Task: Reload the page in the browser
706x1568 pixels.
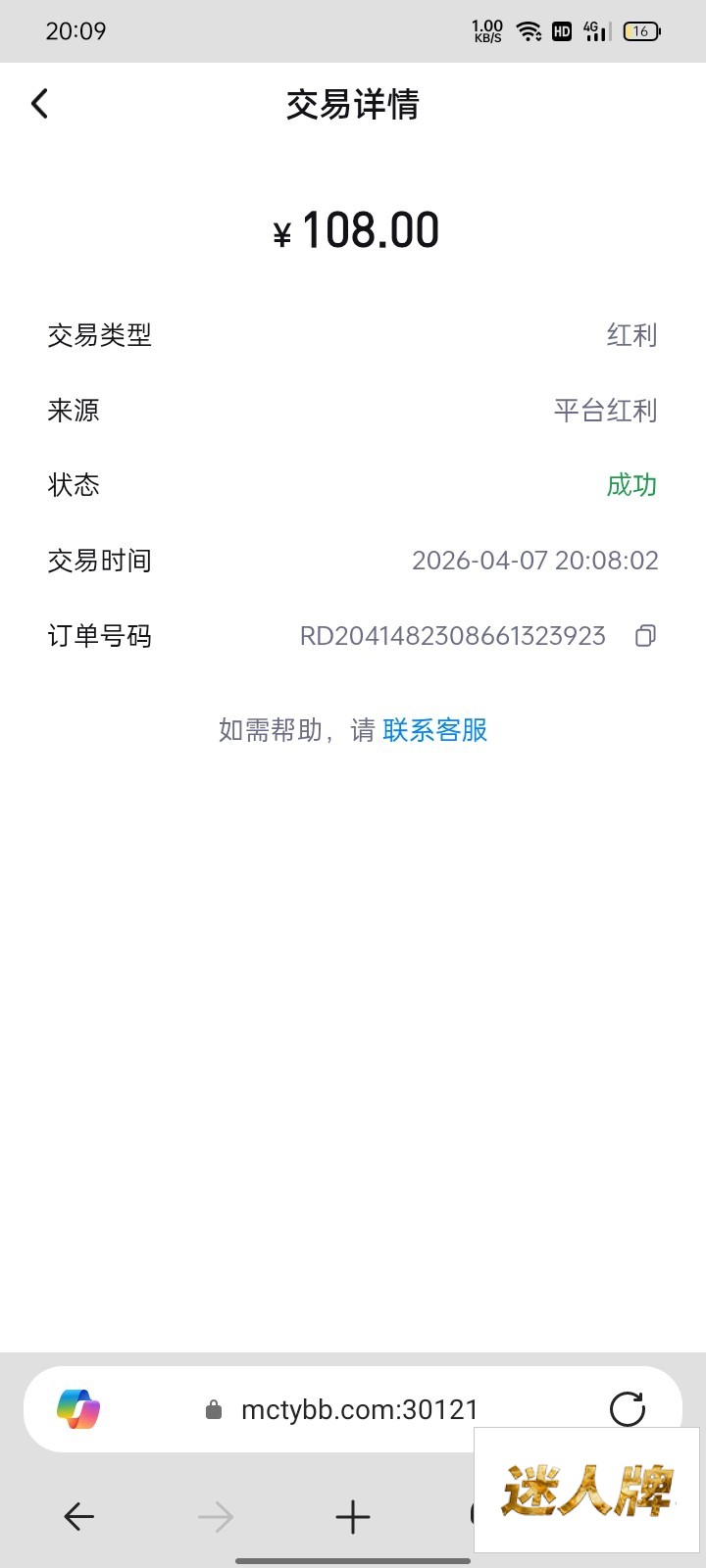Action: (627, 1409)
